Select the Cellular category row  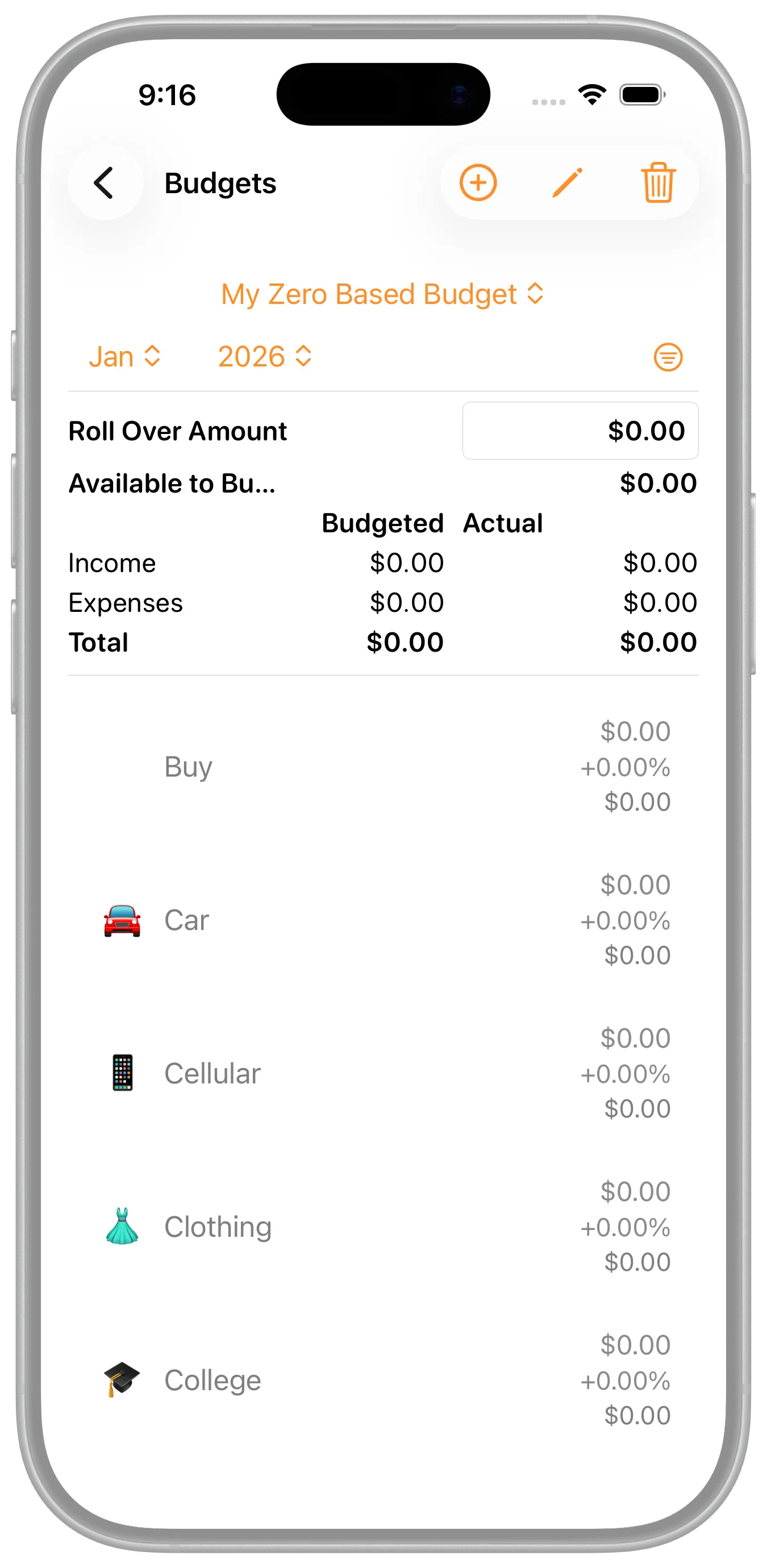coord(383,1073)
